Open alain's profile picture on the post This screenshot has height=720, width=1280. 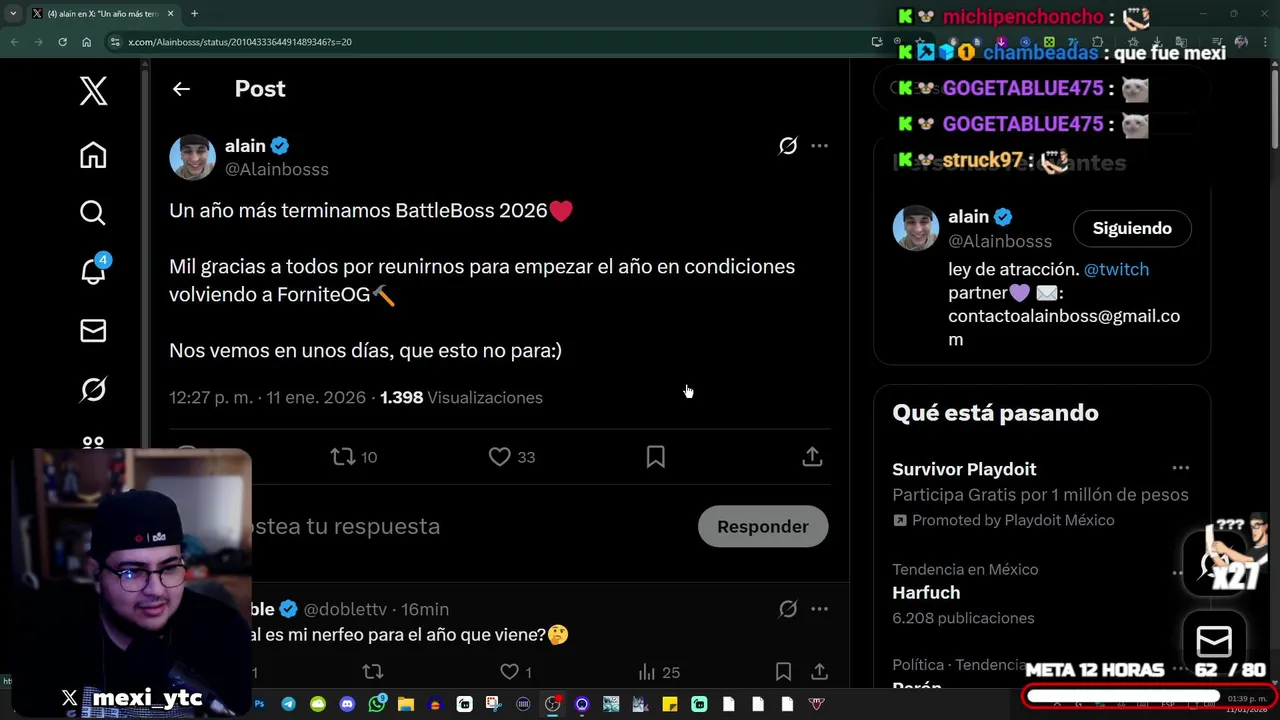click(192, 157)
